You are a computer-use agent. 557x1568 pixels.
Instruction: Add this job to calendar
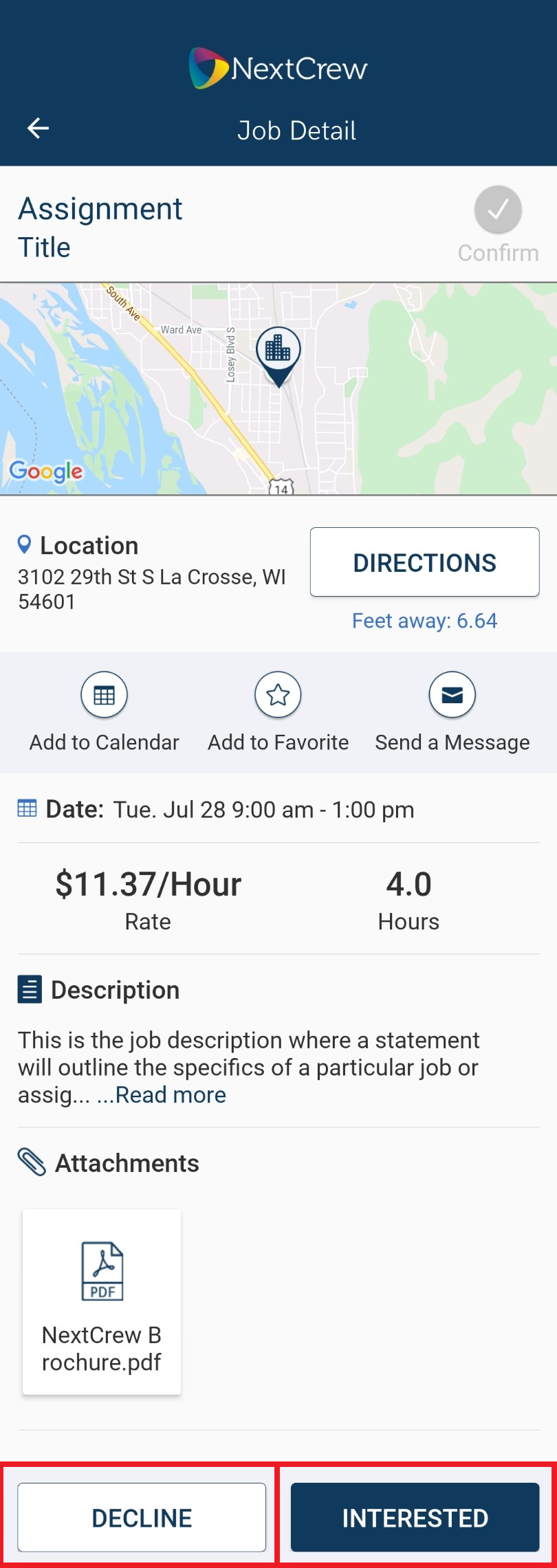[x=105, y=695]
